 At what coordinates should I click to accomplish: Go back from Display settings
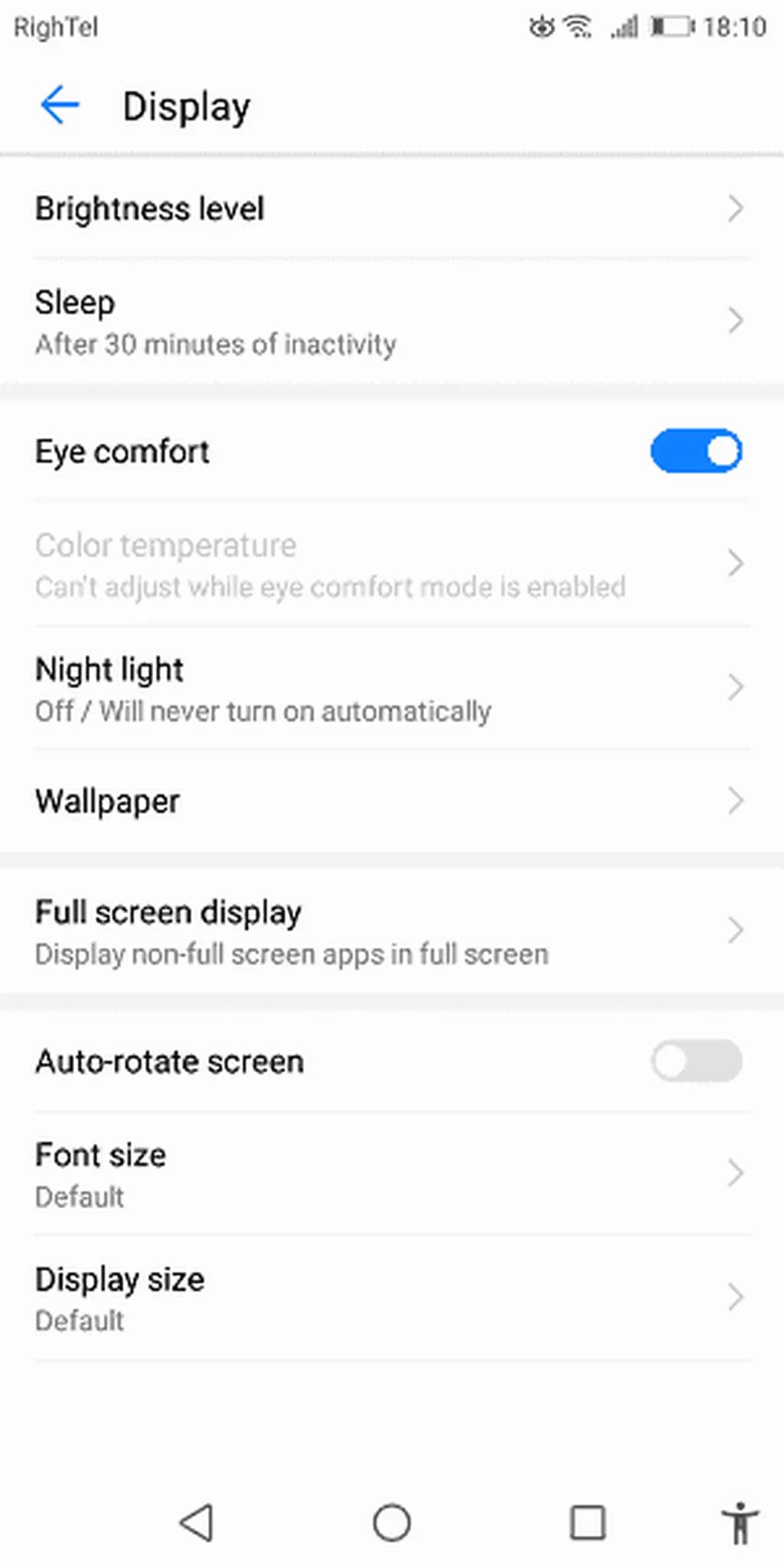60,106
